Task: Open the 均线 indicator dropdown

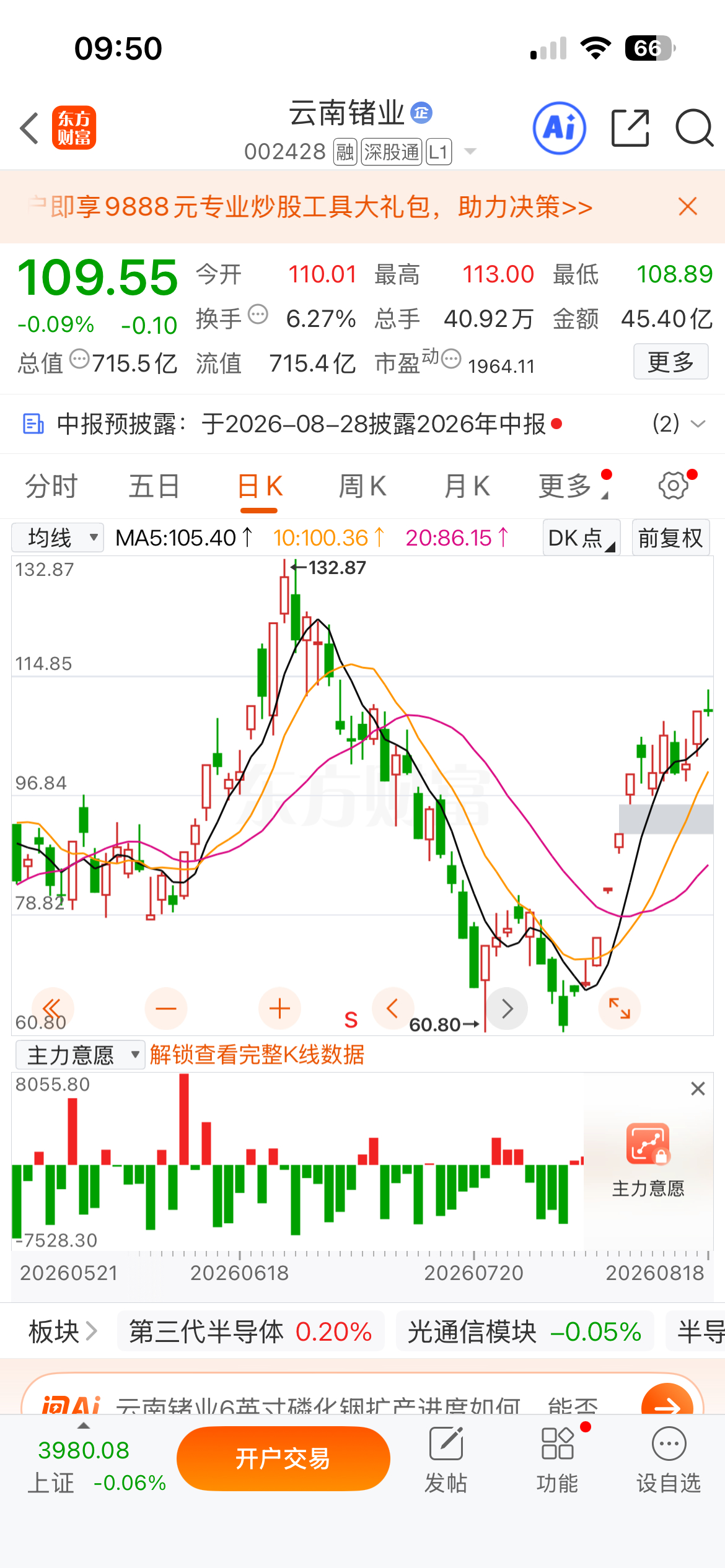Action: pyautogui.click(x=58, y=538)
